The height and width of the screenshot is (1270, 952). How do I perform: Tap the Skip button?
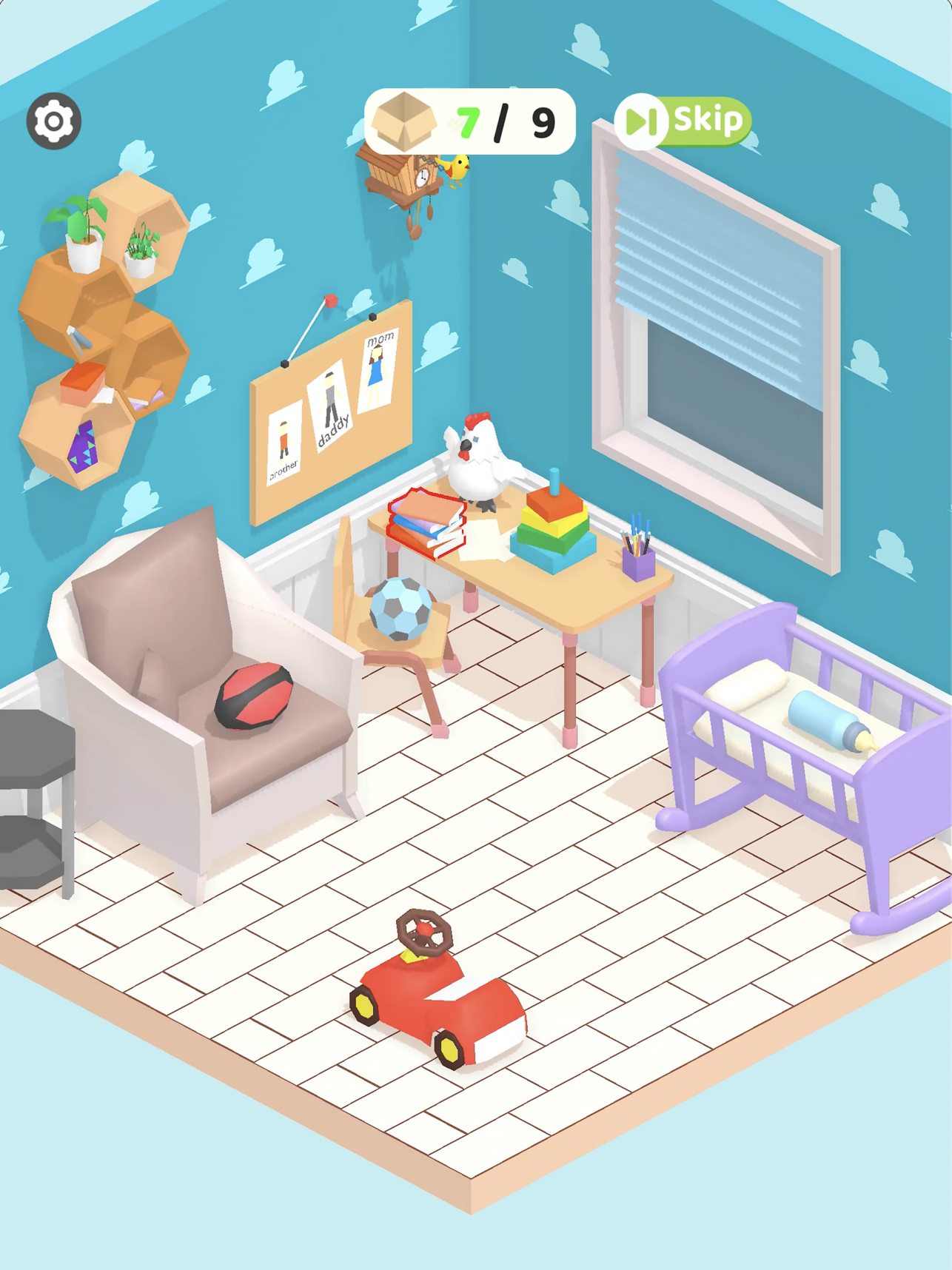tap(683, 121)
